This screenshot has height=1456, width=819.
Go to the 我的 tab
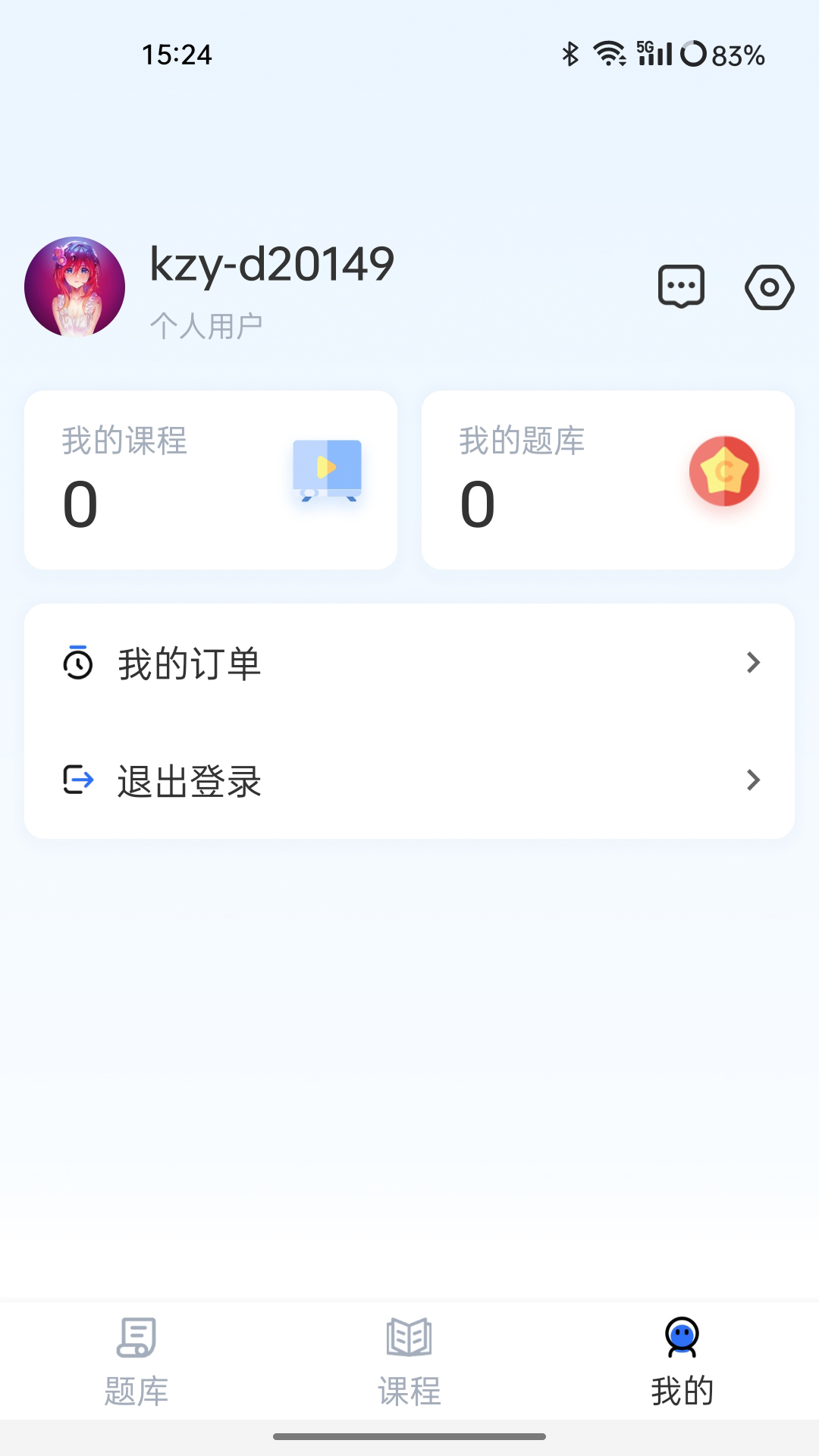pyautogui.click(x=682, y=1362)
